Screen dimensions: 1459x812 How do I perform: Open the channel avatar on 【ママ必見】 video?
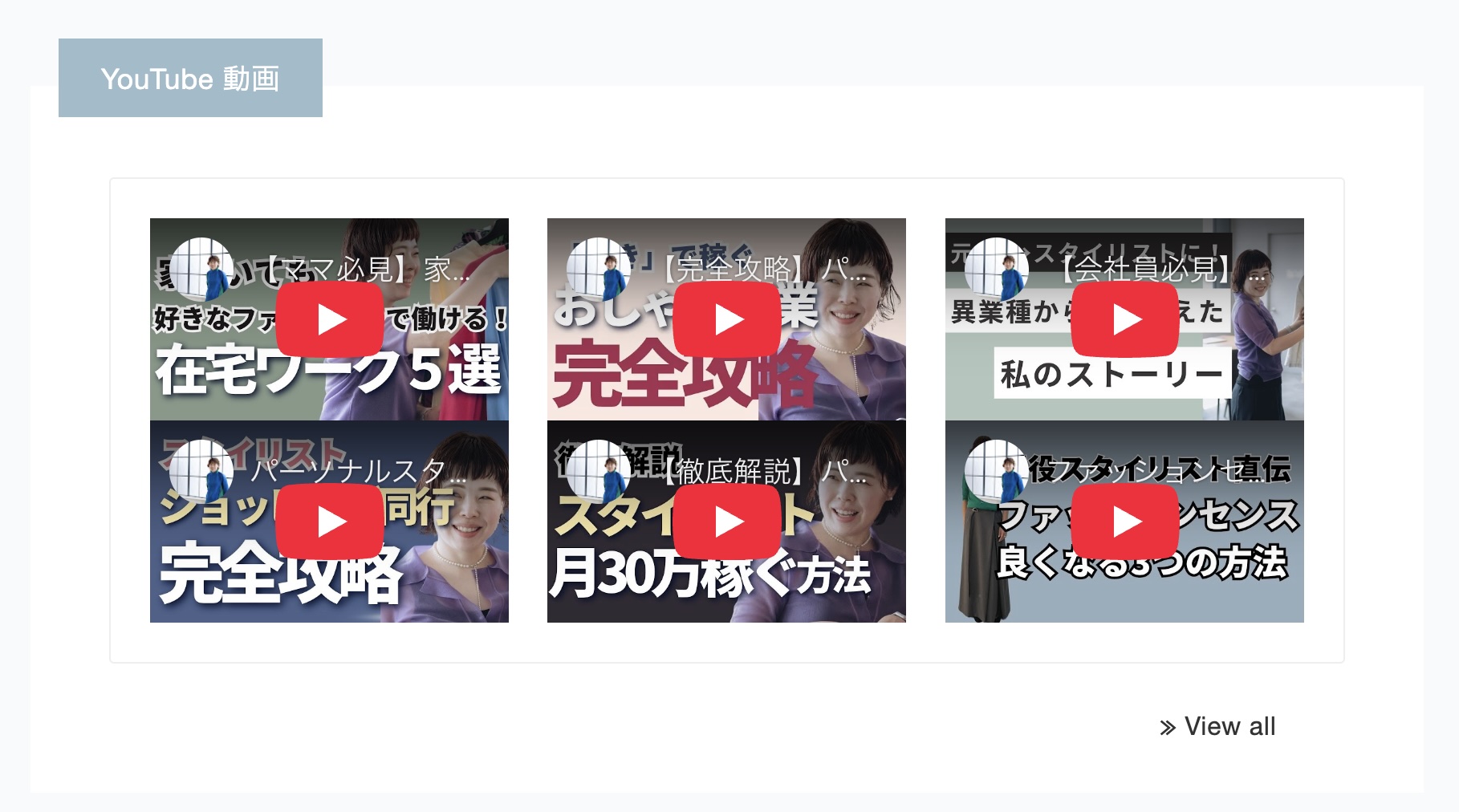(201, 269)
